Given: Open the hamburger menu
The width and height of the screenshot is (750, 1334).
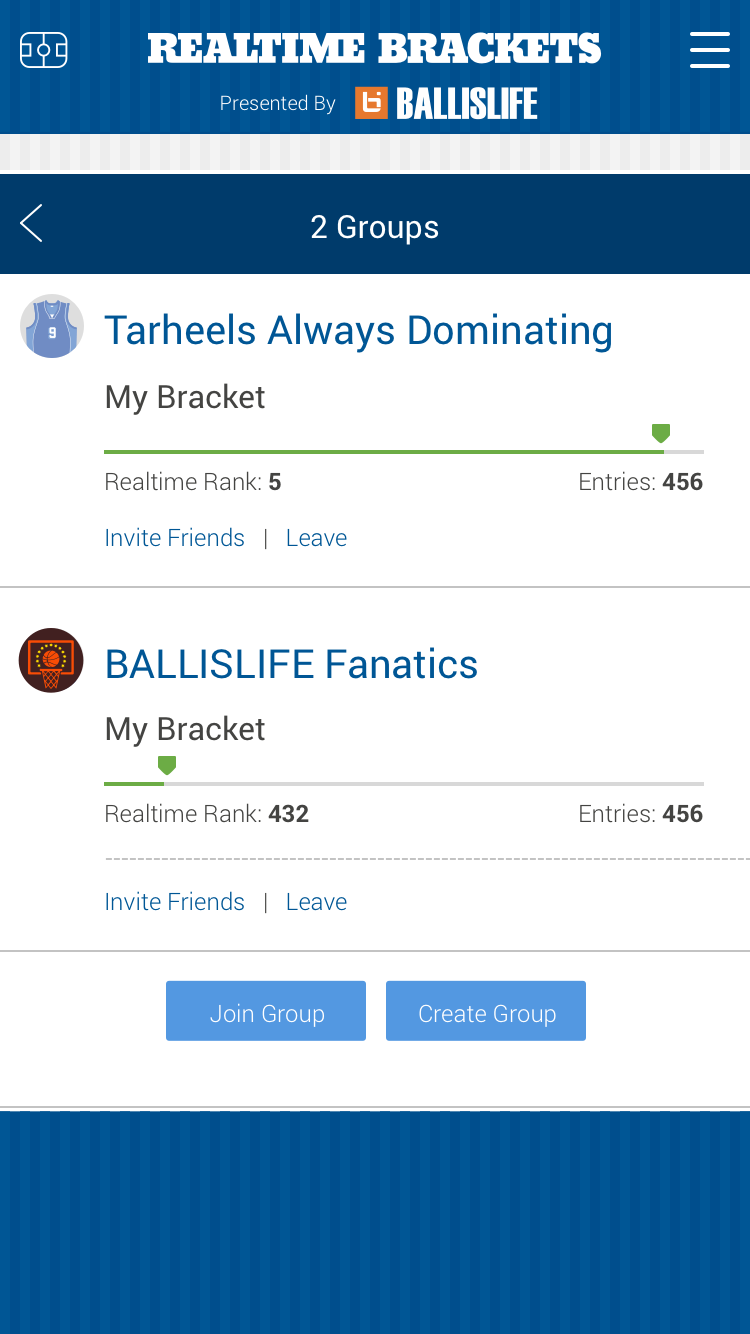Looking at the screenshot, I should click(709, 50).
